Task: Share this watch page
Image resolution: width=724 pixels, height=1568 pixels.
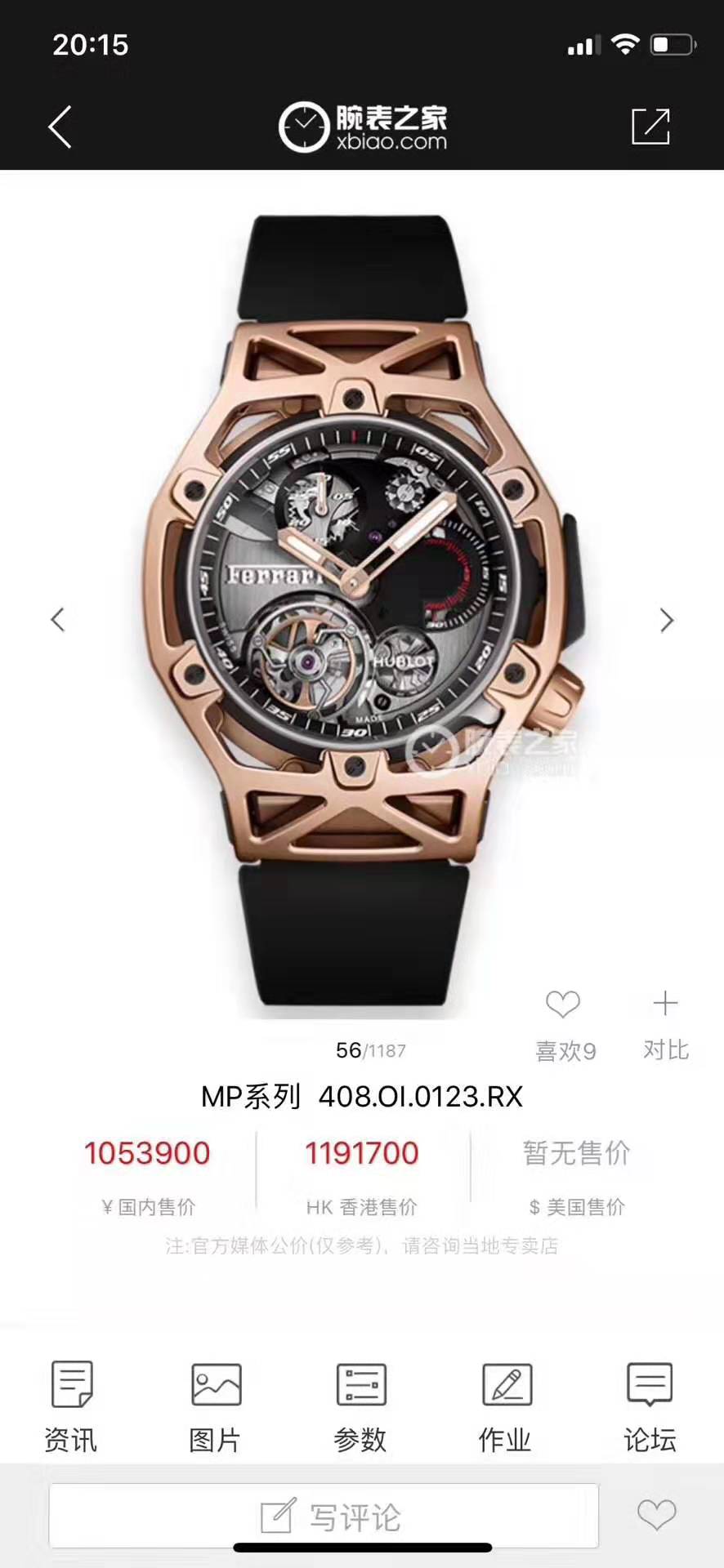Action: tap(650, 127)
